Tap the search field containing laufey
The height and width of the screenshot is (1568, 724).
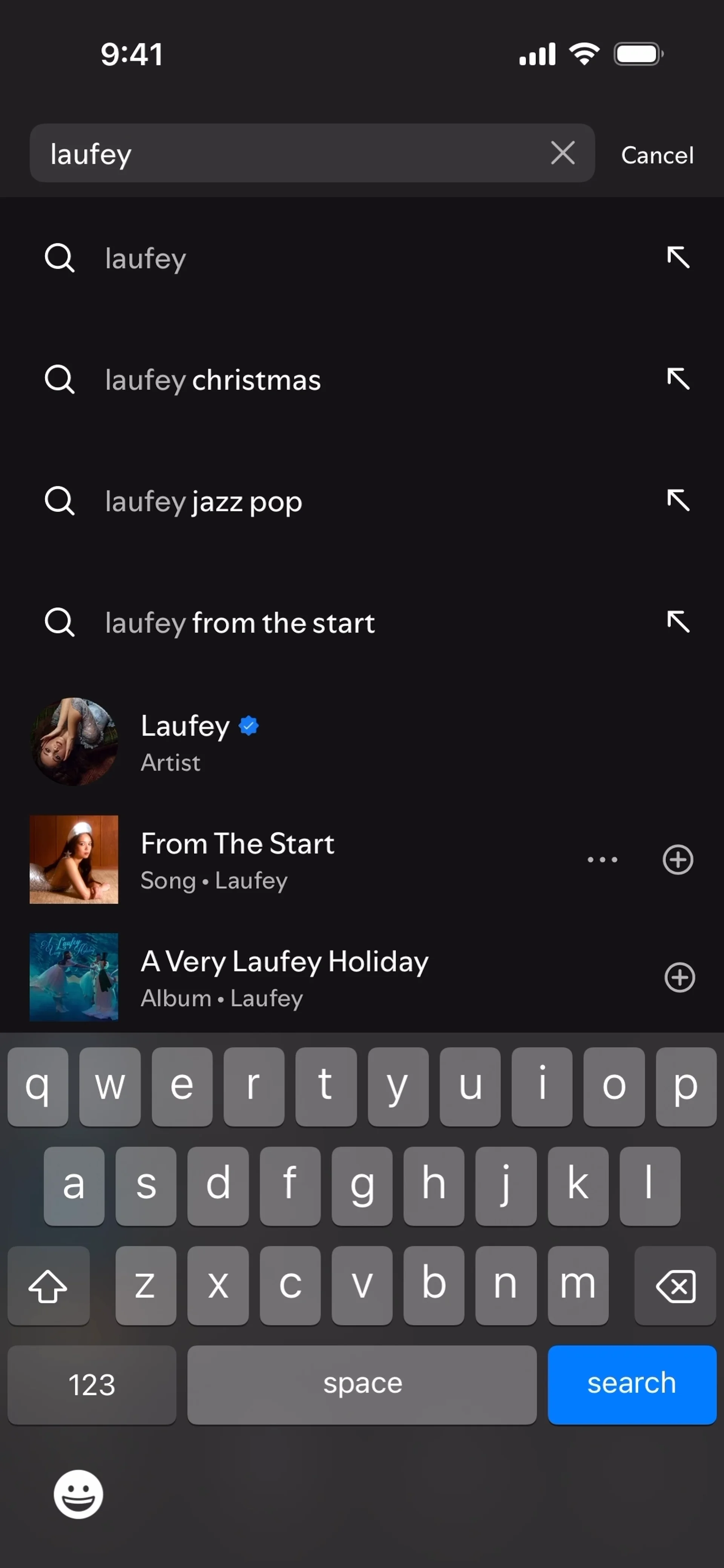[x=286, y=153]
